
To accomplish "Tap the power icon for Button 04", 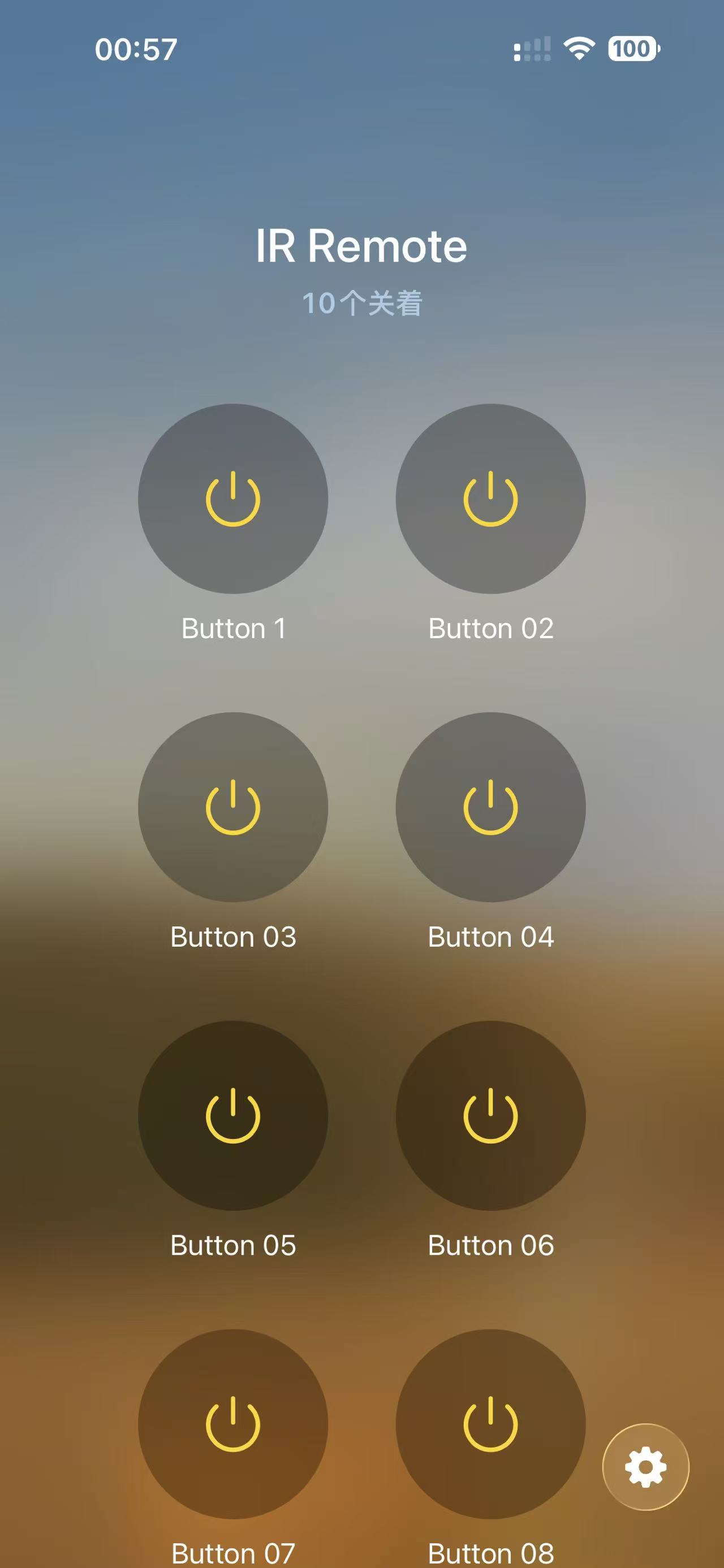I will coord(491,808).
